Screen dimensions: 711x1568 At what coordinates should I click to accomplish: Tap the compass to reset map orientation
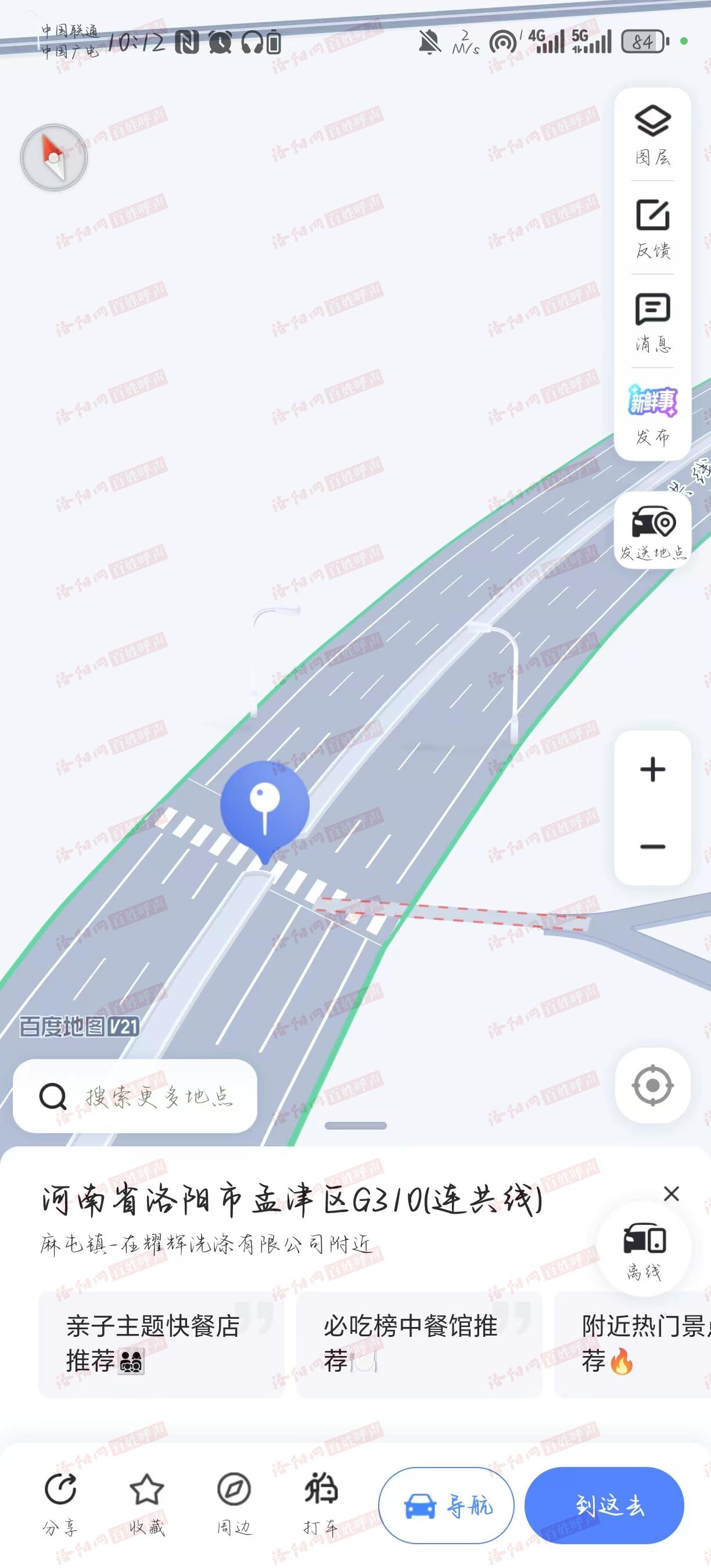click(x=53, y=157)
